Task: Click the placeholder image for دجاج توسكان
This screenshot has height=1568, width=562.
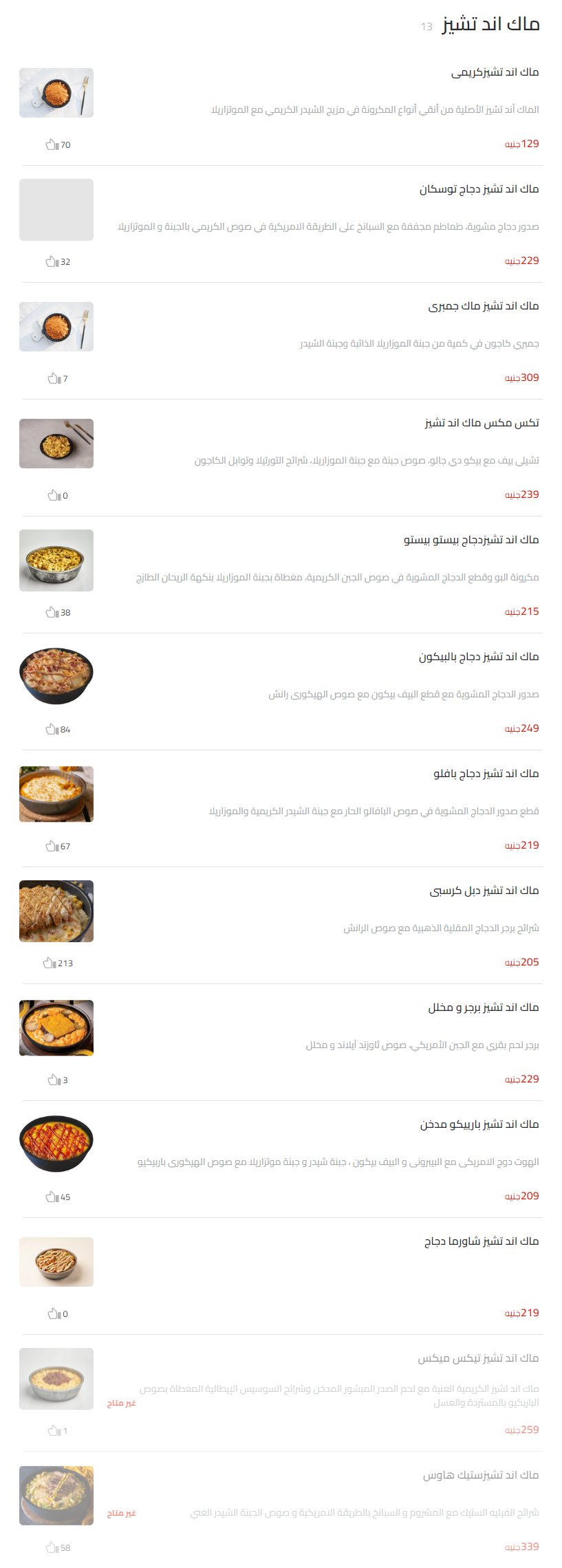Action: click(x=56, y=210)
